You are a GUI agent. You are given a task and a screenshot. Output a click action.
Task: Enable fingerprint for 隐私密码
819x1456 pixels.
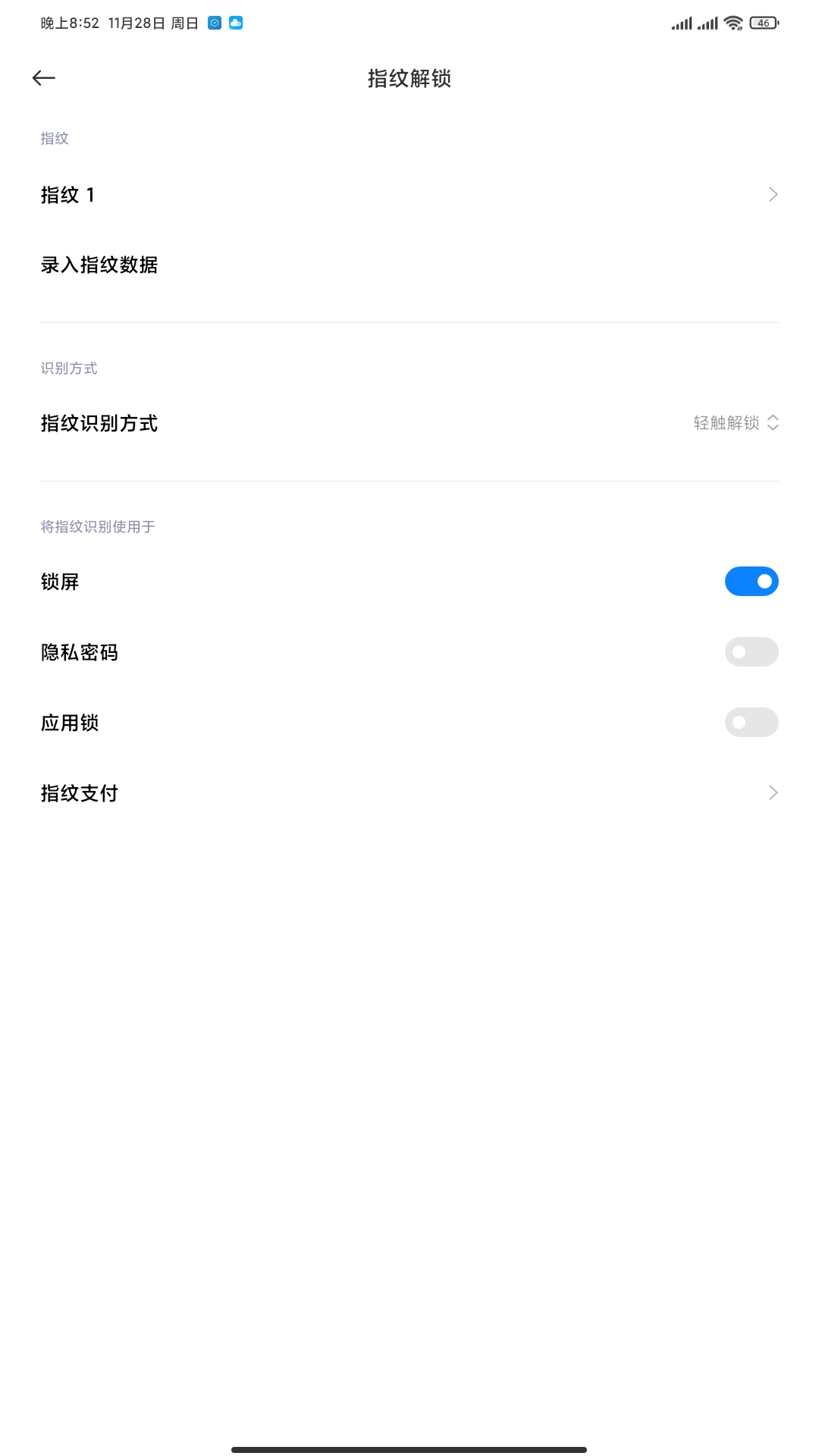click(x=751, y=652)
